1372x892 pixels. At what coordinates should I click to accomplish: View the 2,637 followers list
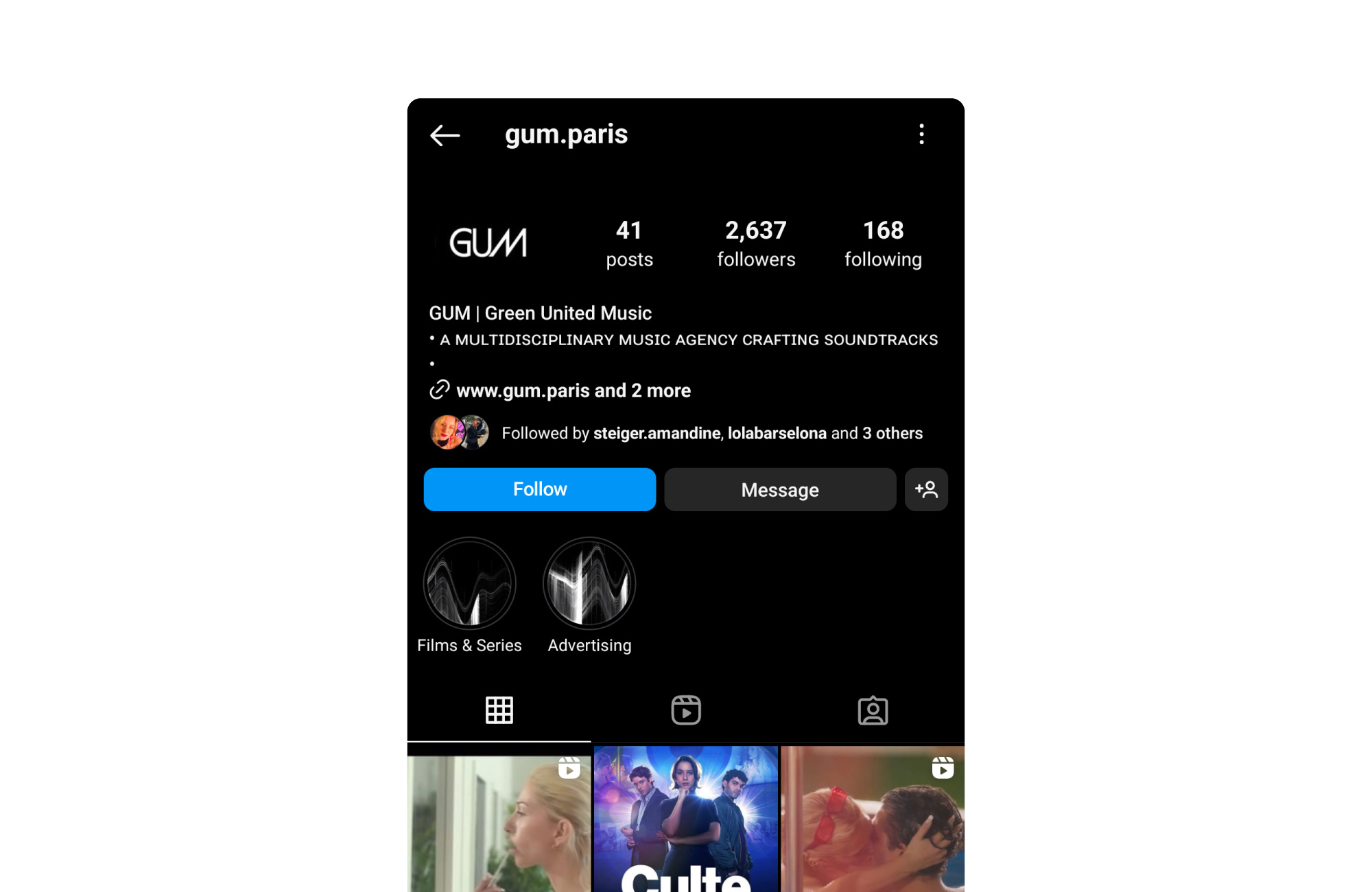point(755,243)
